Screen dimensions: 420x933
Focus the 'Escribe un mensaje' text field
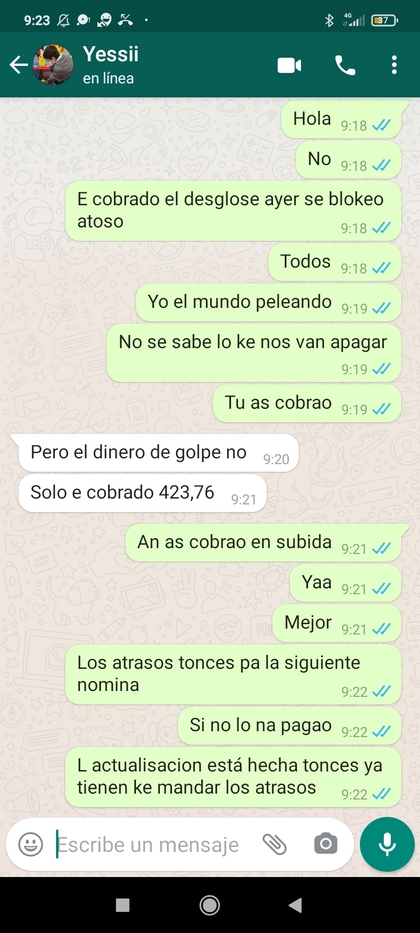(x=148, y=844)
